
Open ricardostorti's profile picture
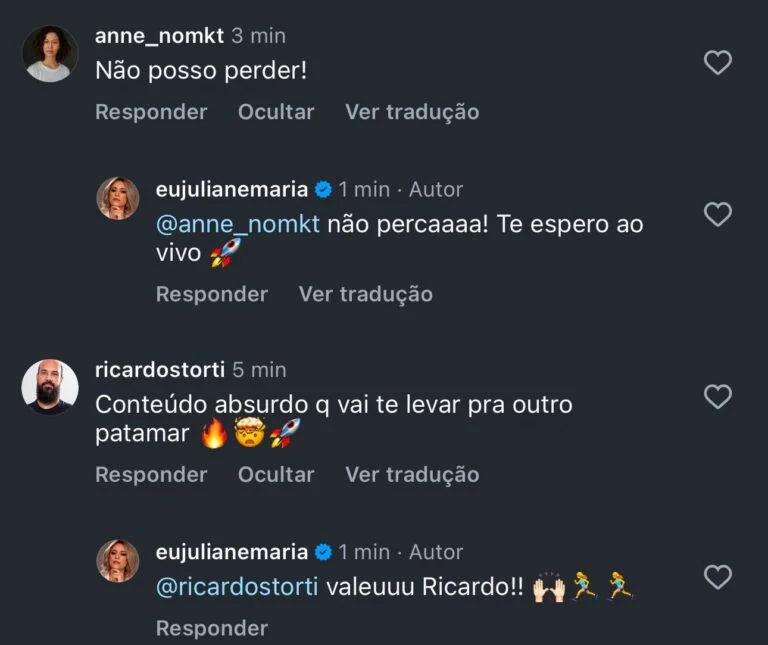49,387
